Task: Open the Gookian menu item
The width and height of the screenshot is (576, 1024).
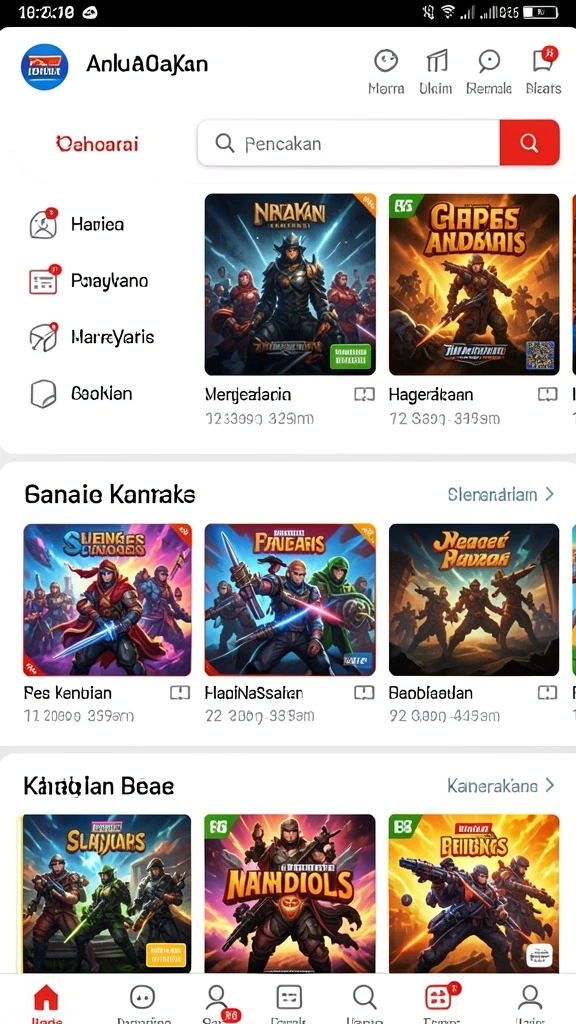Action: [x=81, y=394]
